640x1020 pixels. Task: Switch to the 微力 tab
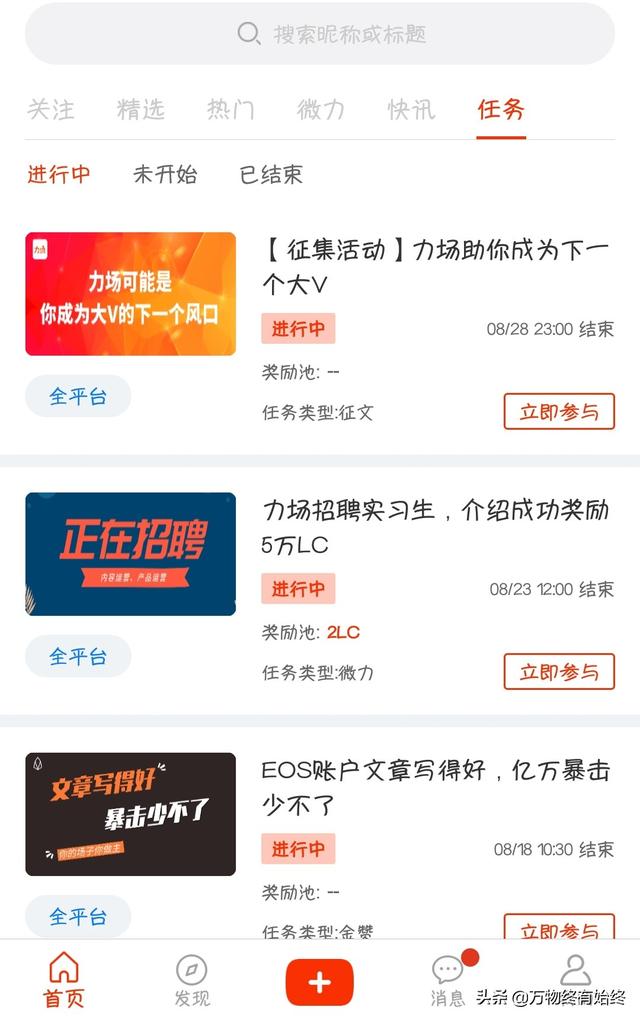pos(321,109)
